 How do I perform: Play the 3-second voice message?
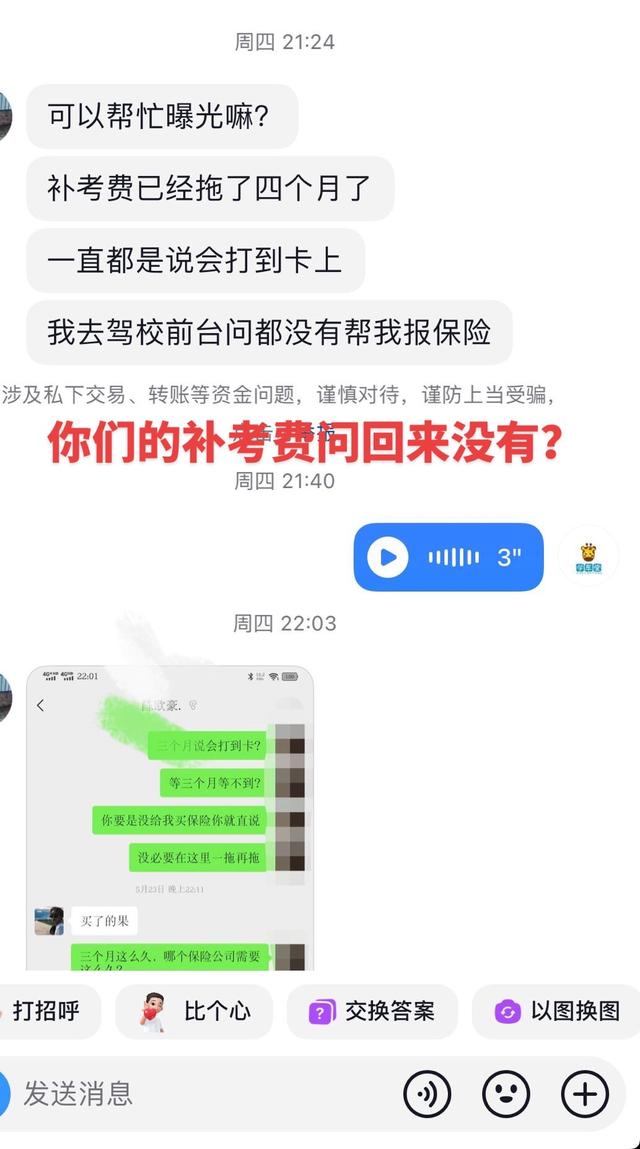click(x=448, y=557)
